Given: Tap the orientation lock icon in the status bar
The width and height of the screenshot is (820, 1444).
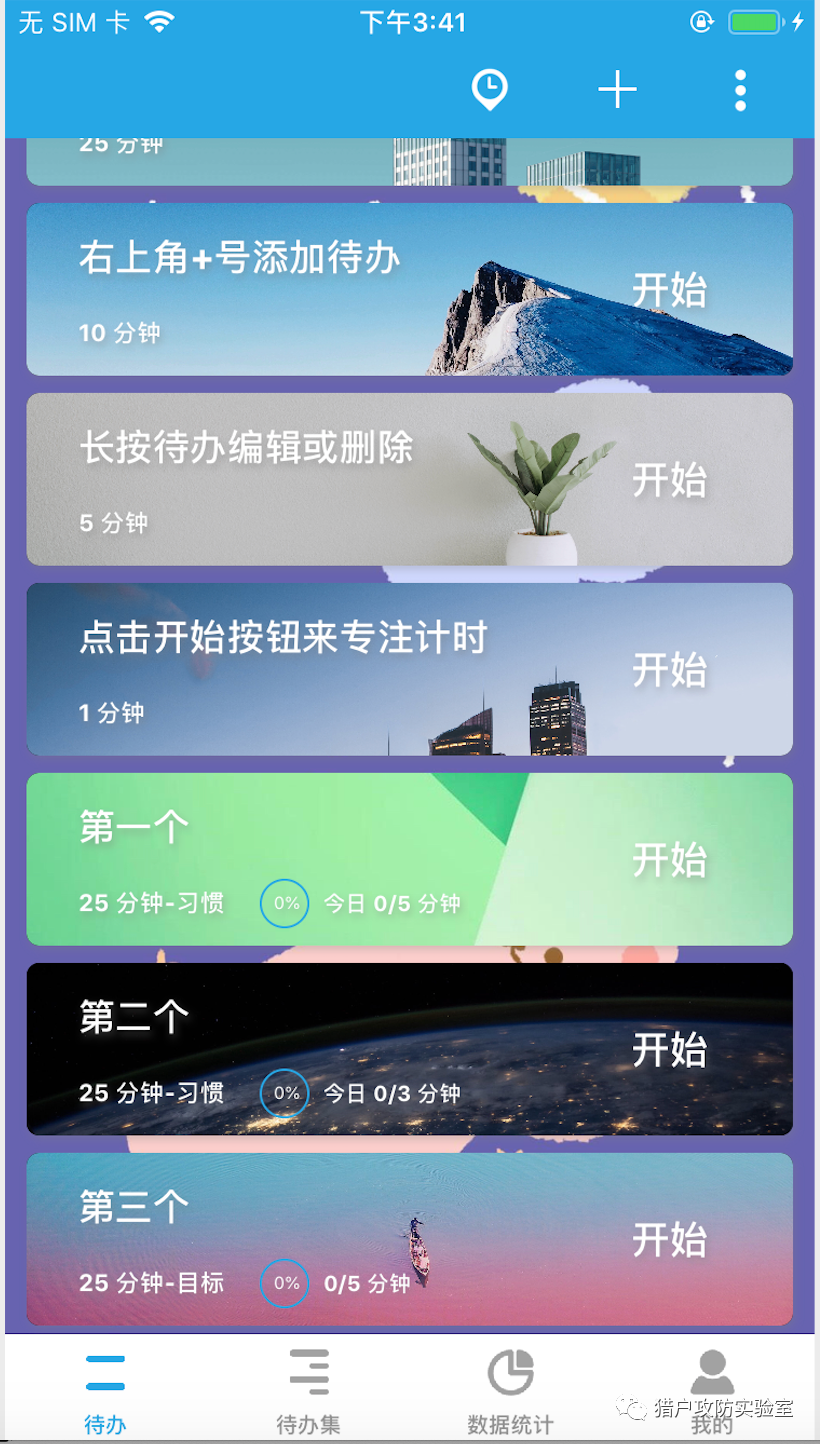Looking at the screenshot, I should pyautogui.click(x=701, y=21).
